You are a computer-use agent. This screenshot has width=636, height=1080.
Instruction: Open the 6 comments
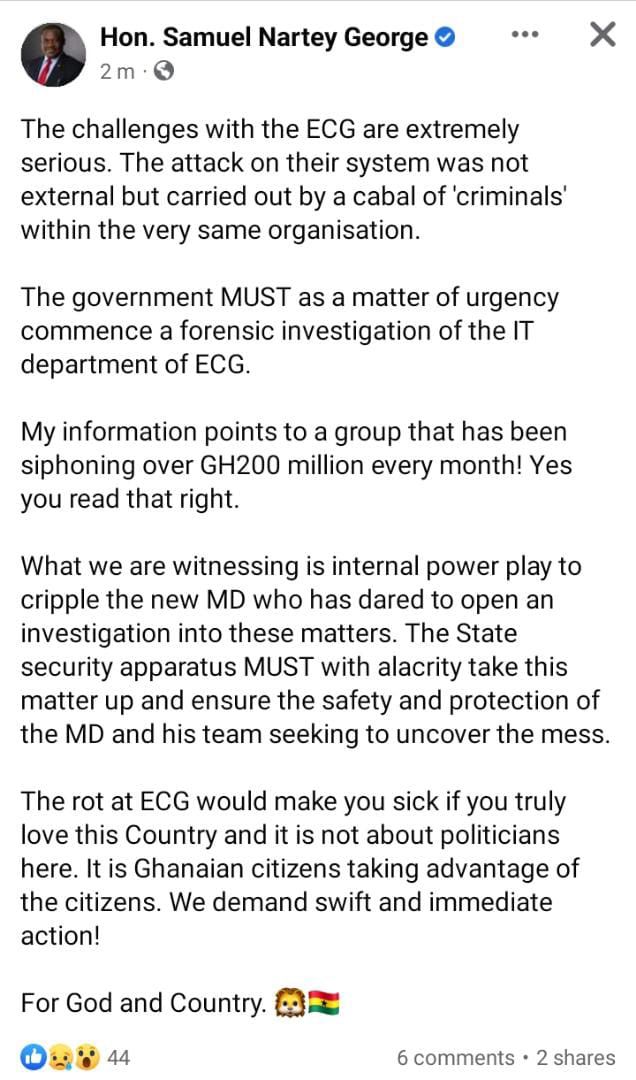pos(455,1057)
